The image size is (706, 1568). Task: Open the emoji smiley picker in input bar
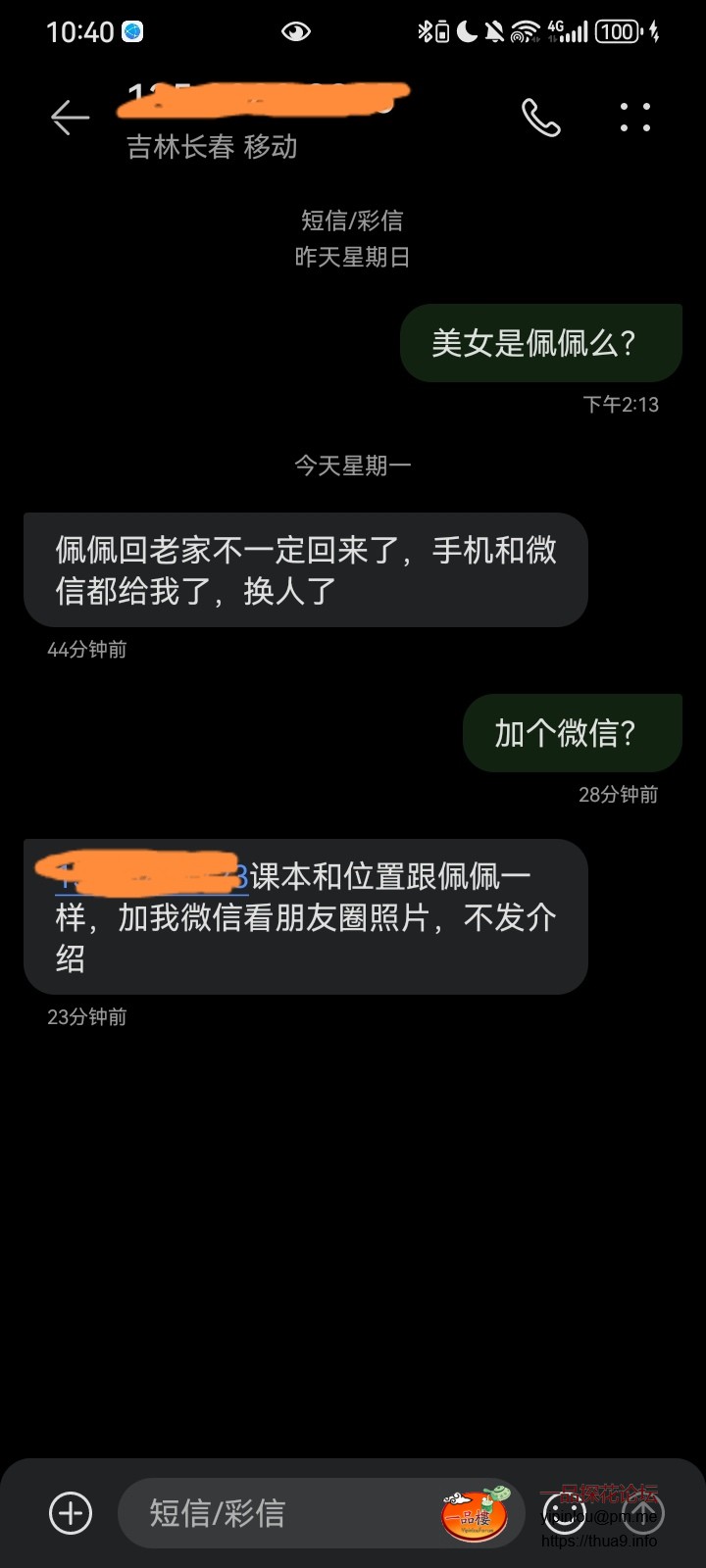(x=562, y=1513)
